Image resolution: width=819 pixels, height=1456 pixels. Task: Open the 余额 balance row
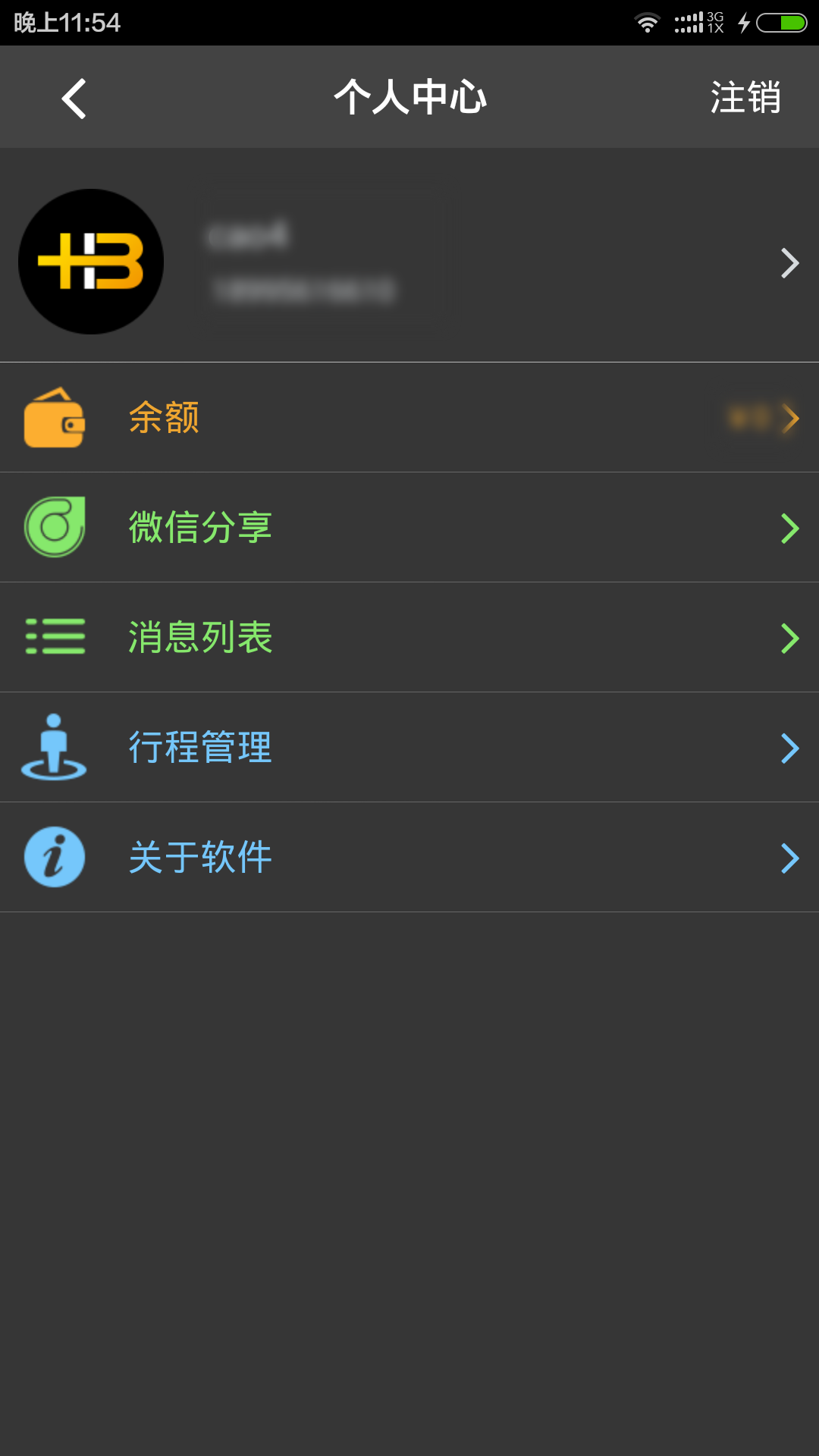[409, 418]
